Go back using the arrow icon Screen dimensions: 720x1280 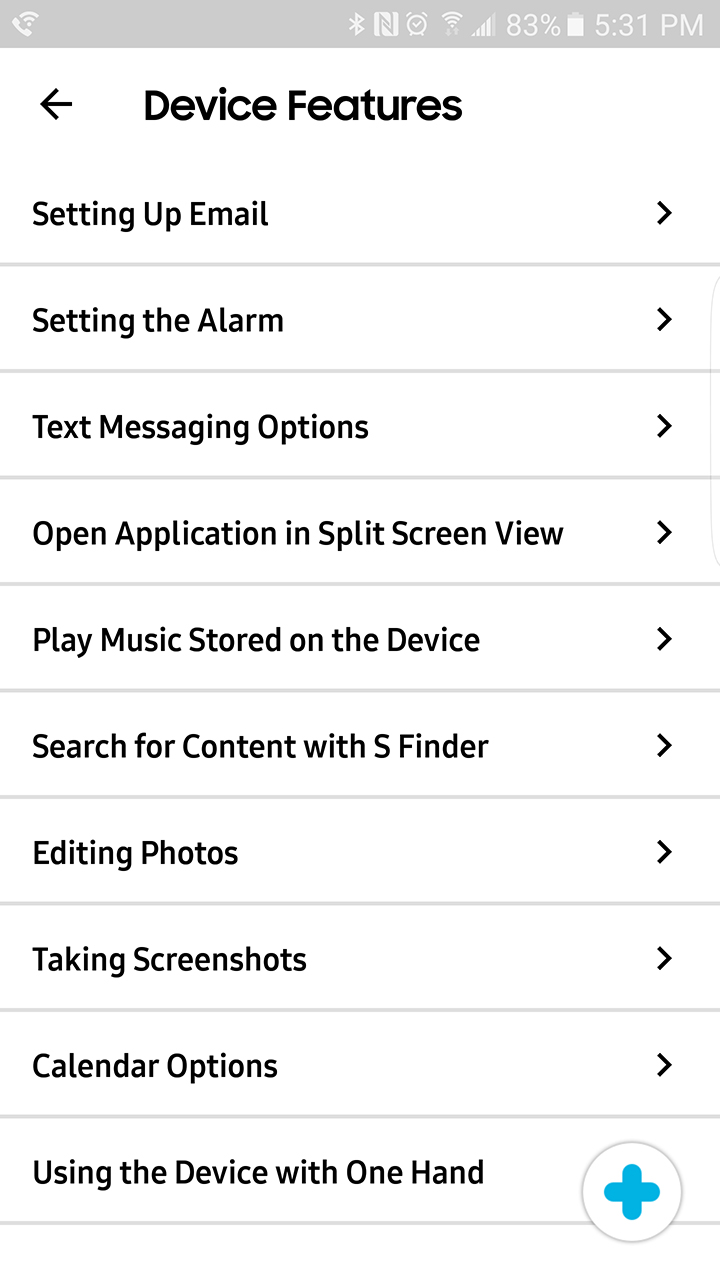point(56,104)
